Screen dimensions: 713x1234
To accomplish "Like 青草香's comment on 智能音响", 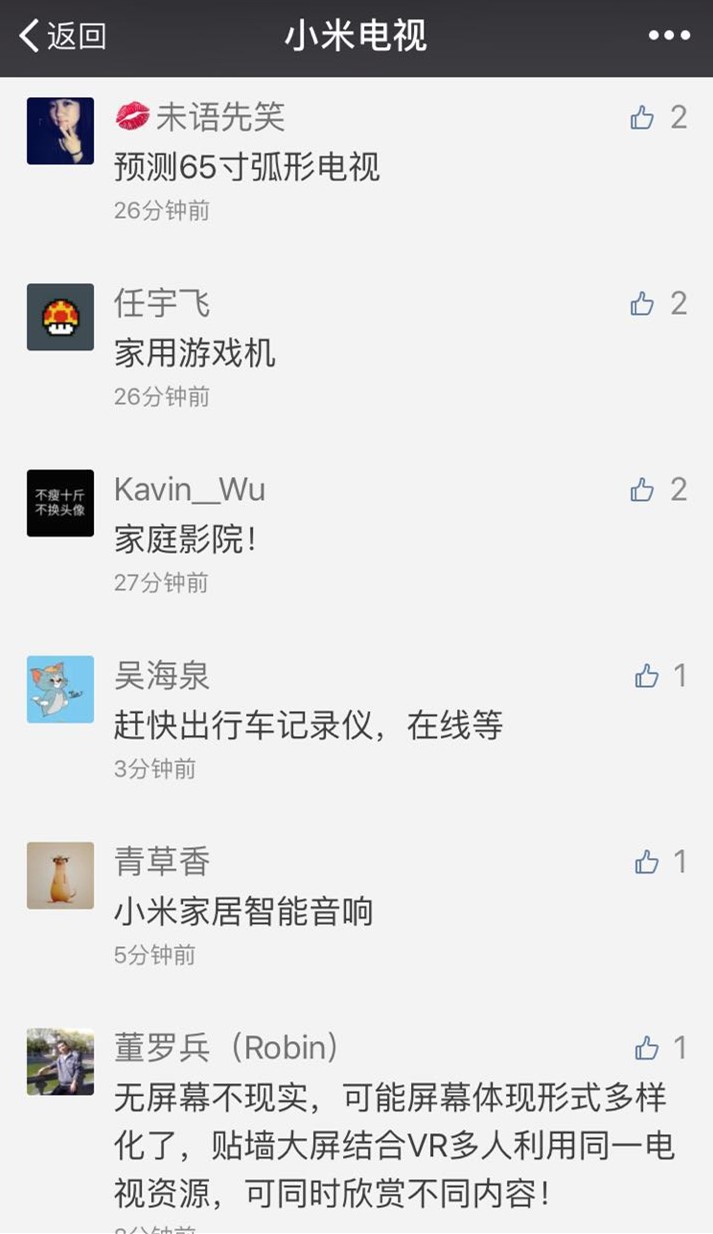I will tap(647, 863).
